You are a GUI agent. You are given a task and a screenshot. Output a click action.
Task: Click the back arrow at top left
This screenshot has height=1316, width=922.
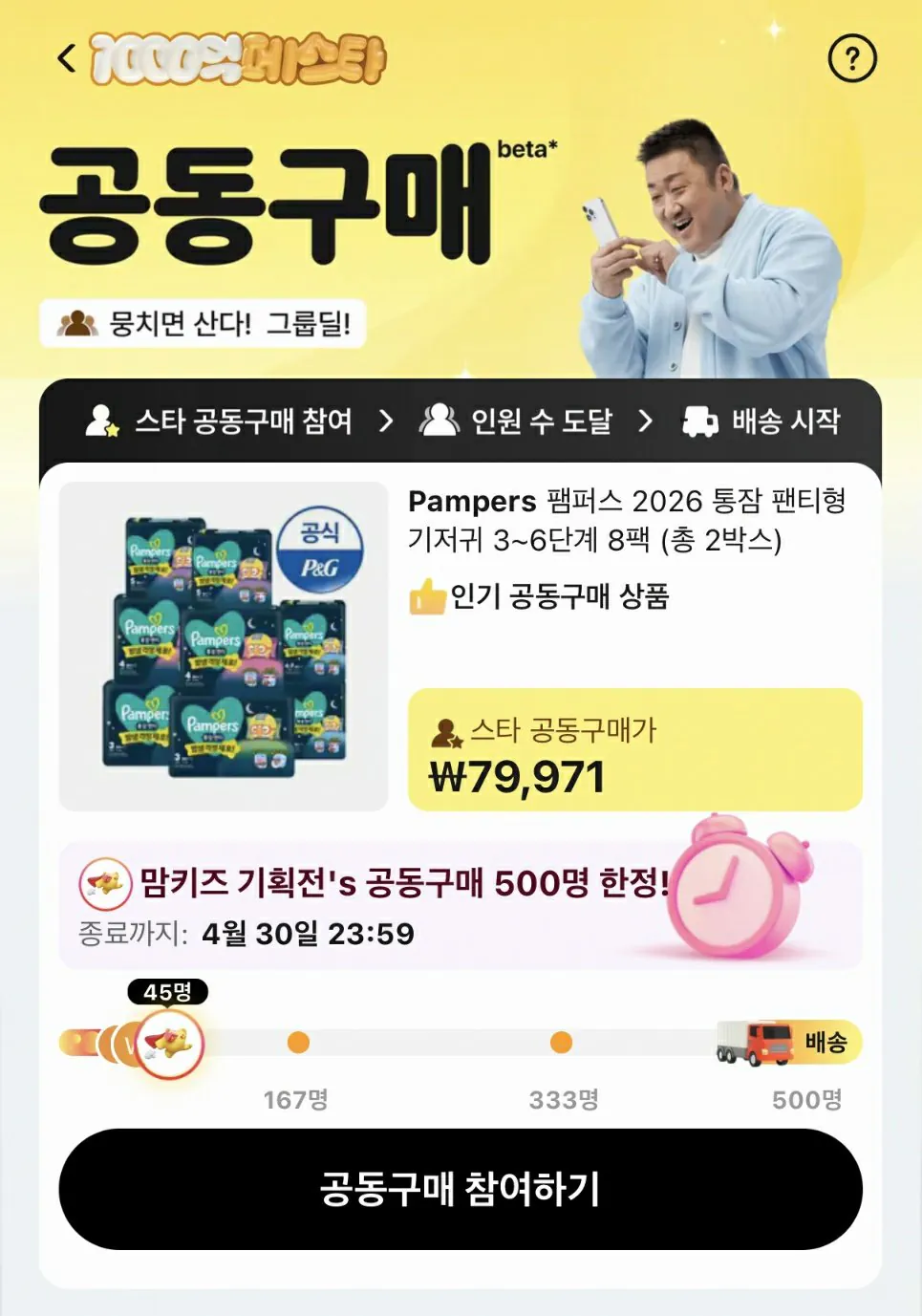[x=63, y=59]
